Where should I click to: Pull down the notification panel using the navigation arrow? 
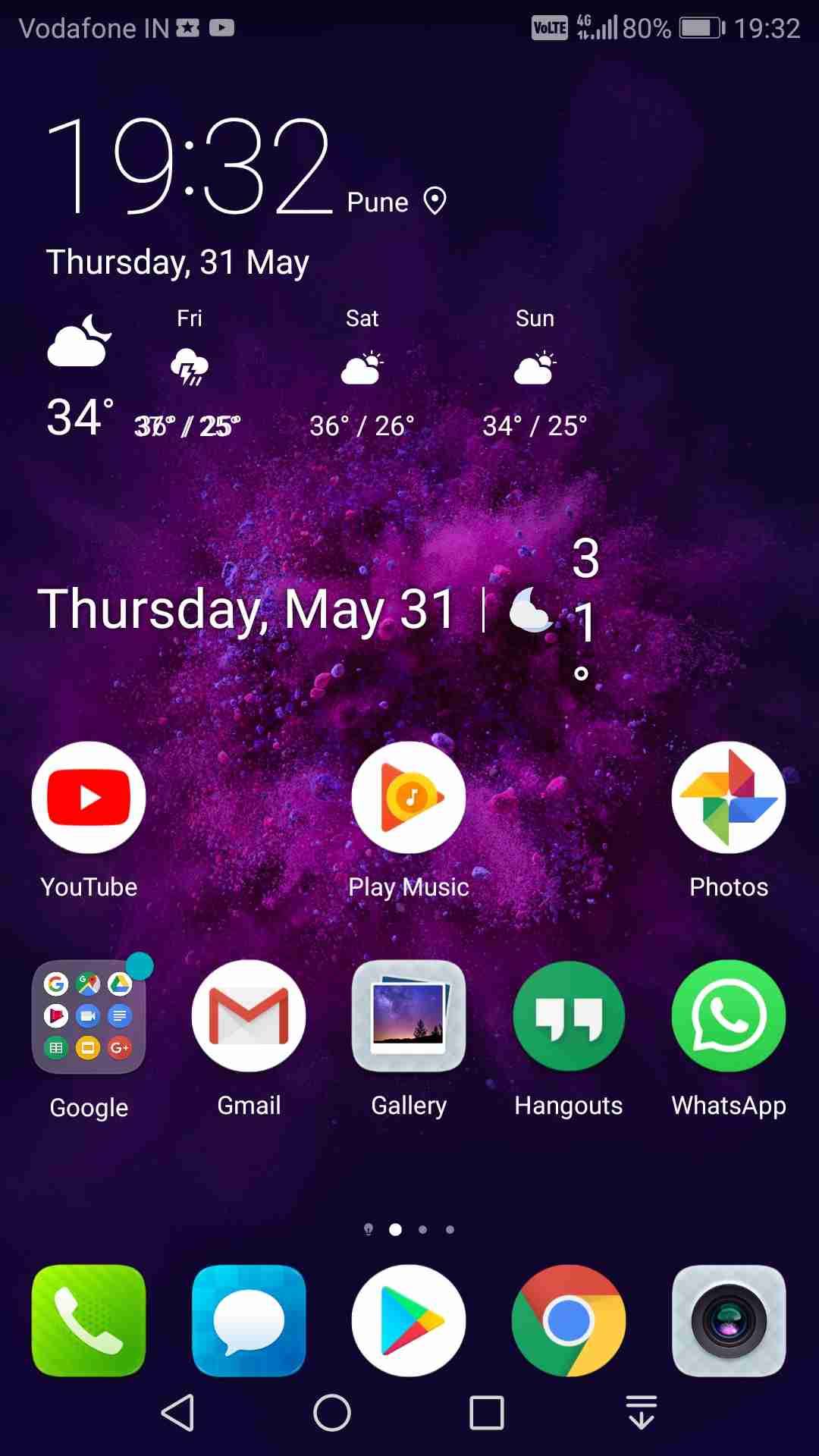[x=642, y=1413]
